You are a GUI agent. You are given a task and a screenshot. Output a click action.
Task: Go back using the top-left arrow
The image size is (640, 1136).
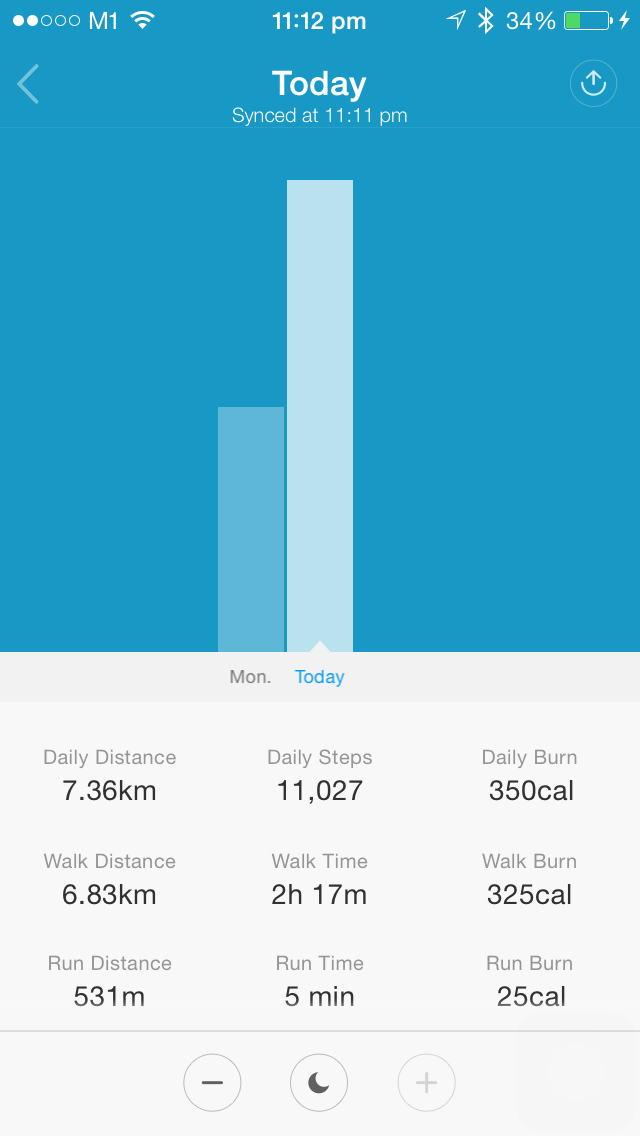[x=28, y=84]
